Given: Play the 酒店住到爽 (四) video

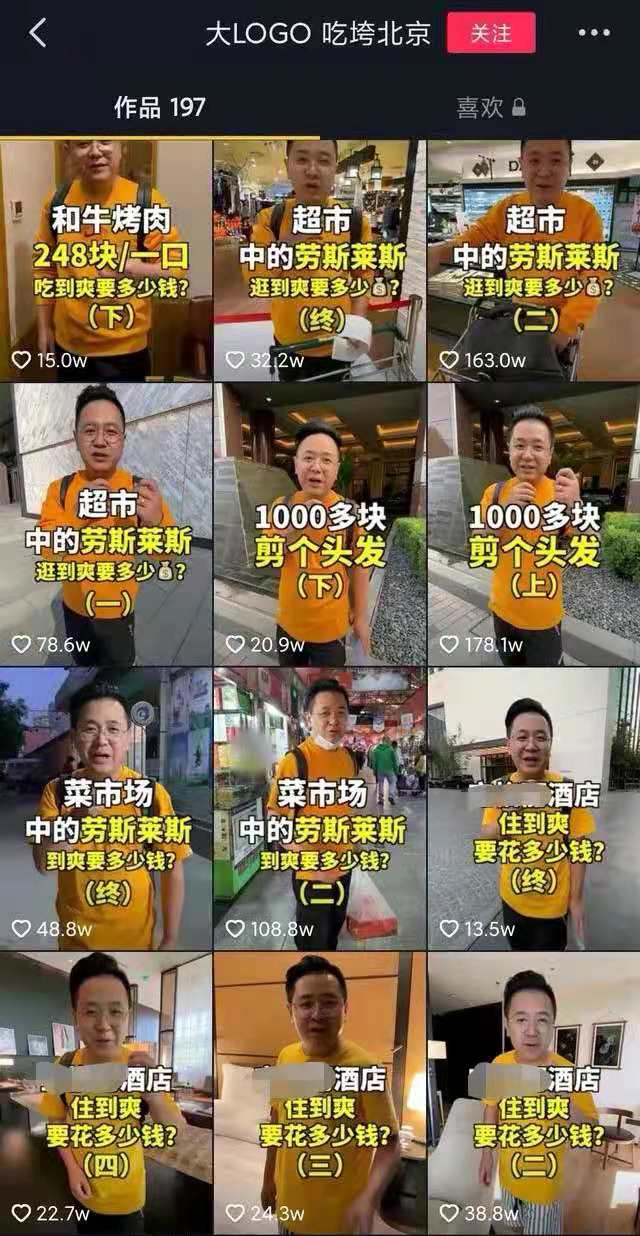Looking at the screenshot, I should [x=106, y=1094].
